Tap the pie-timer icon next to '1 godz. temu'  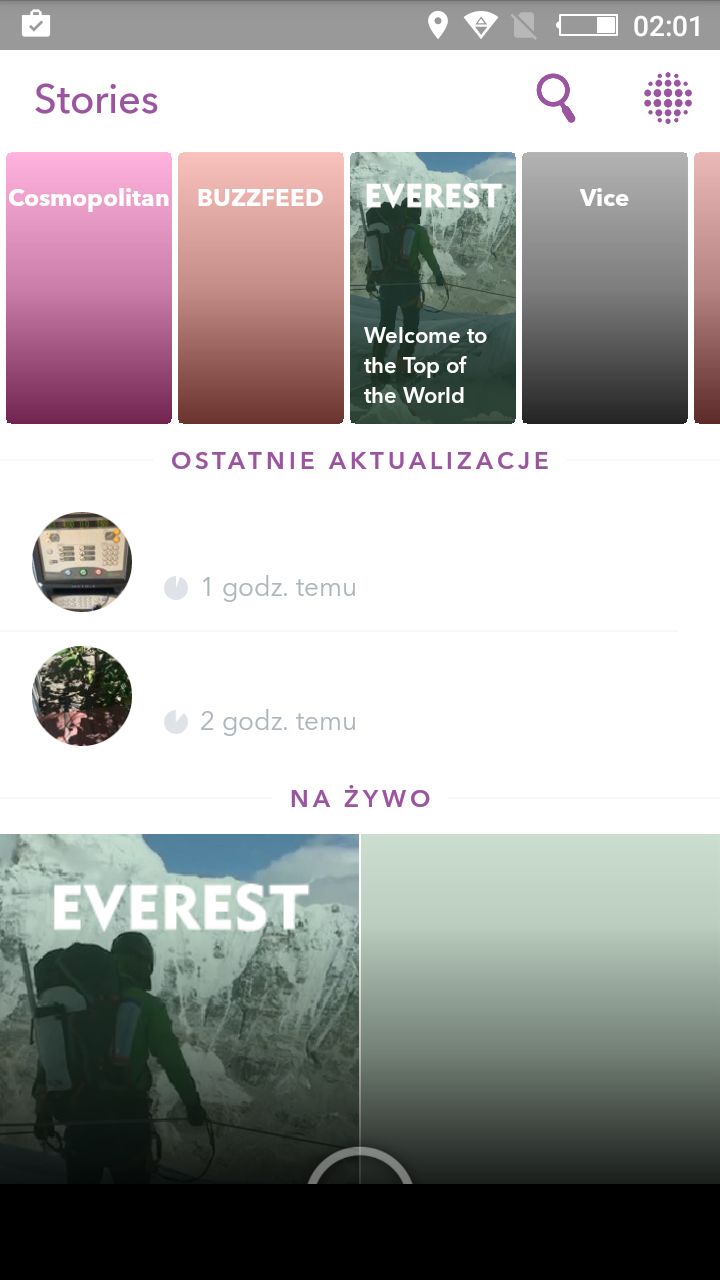point(175,588)
